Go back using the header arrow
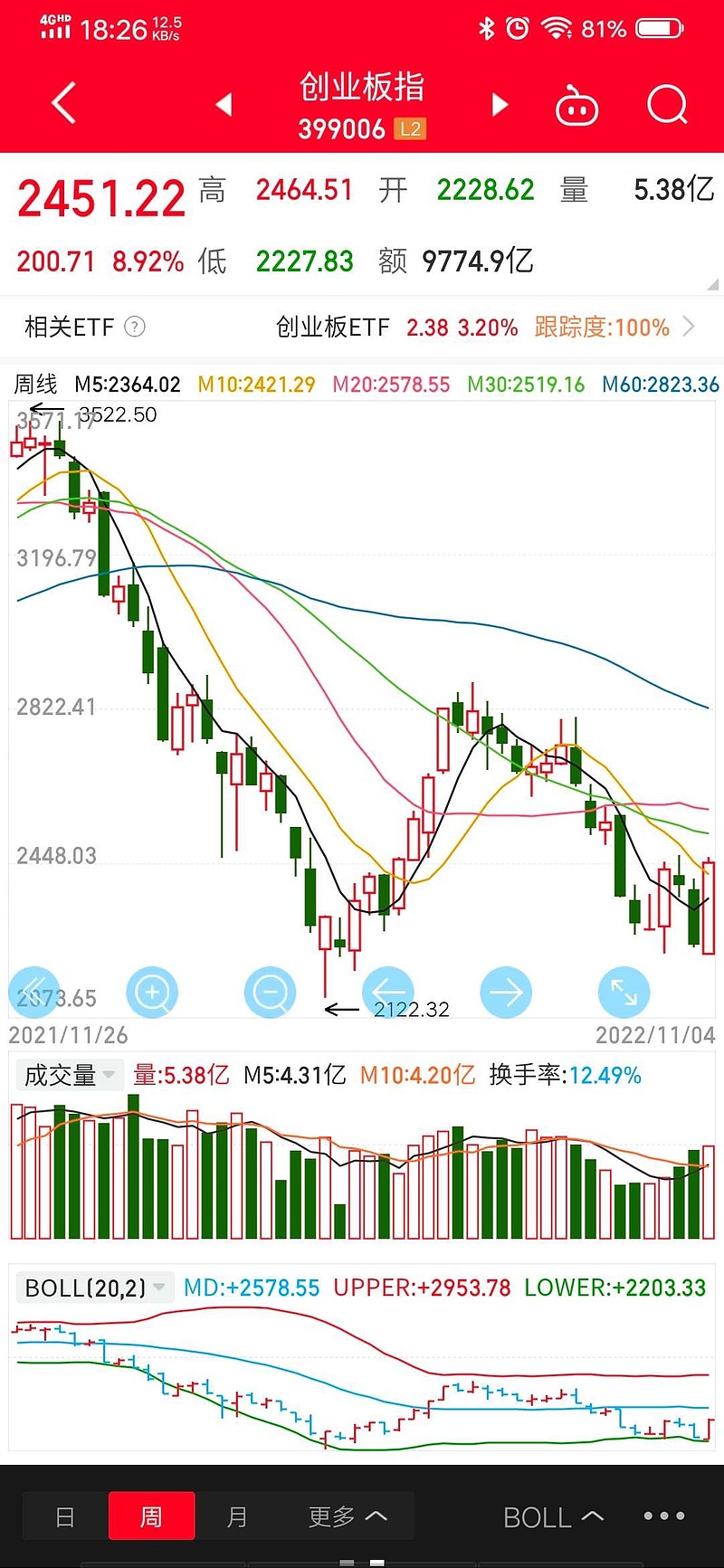724x1568 pixels. pos(63,104)
